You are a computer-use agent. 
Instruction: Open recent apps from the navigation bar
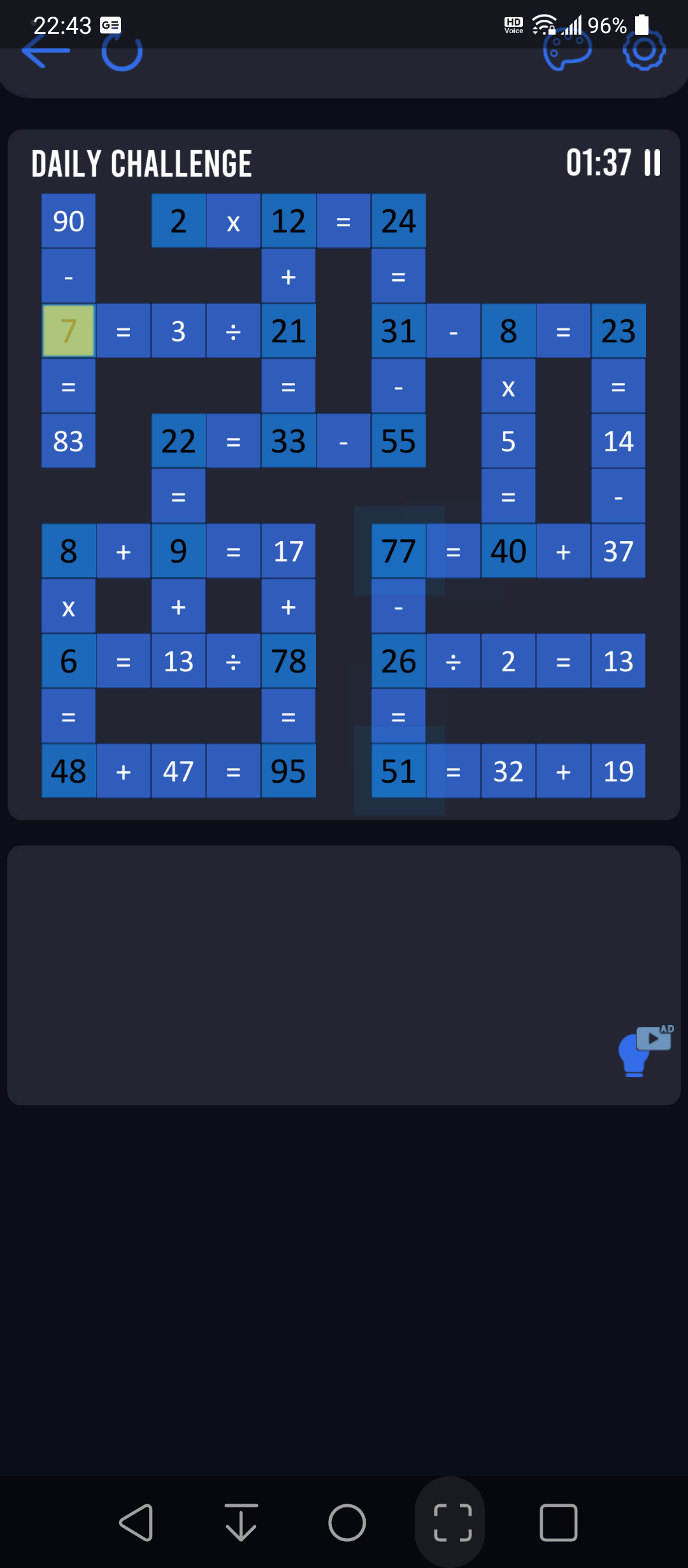point(559,1523)
